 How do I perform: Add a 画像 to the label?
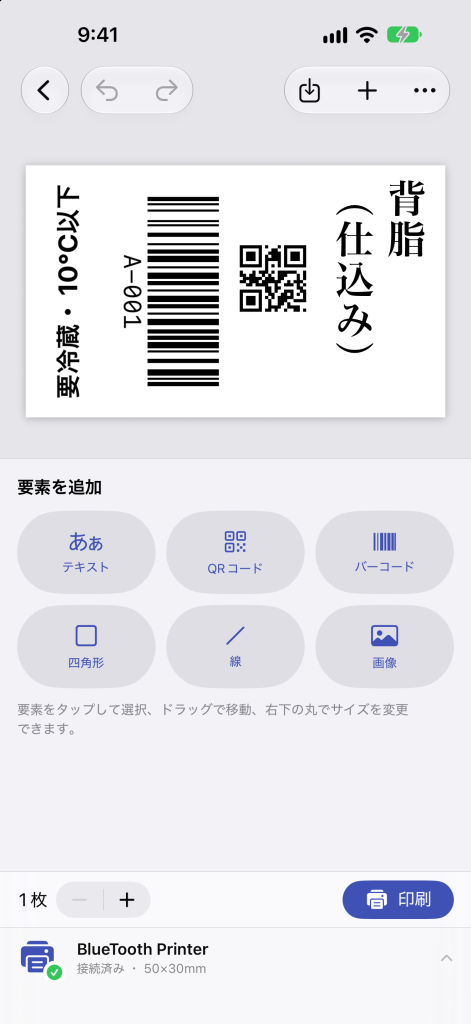(385, 647)
